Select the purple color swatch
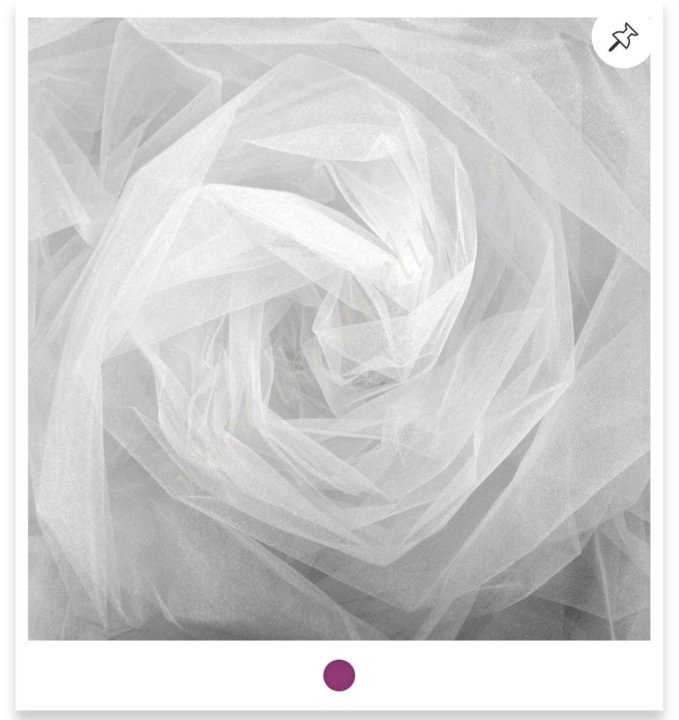 pyautogui.click(x=339, y=675)
